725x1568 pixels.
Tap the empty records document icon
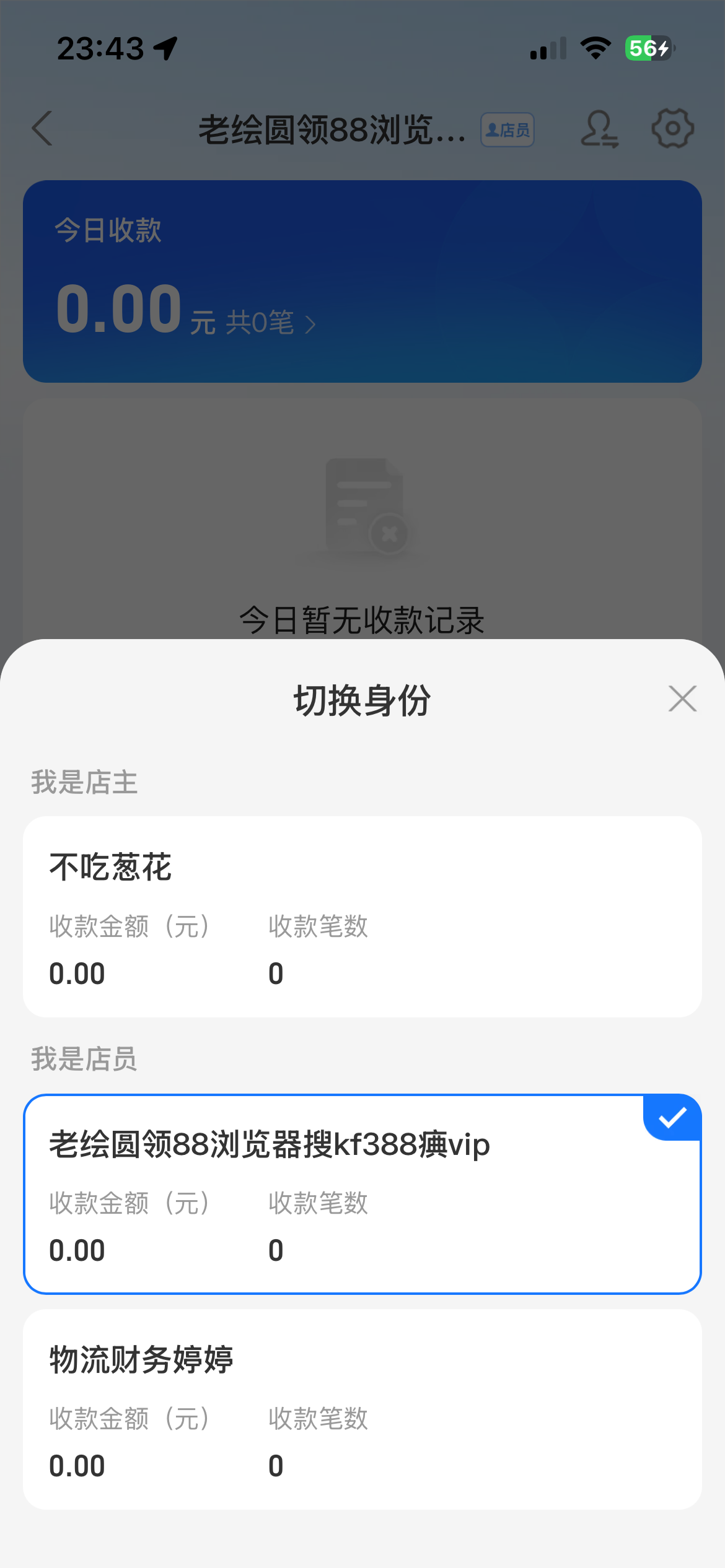[x=362, y=508]
